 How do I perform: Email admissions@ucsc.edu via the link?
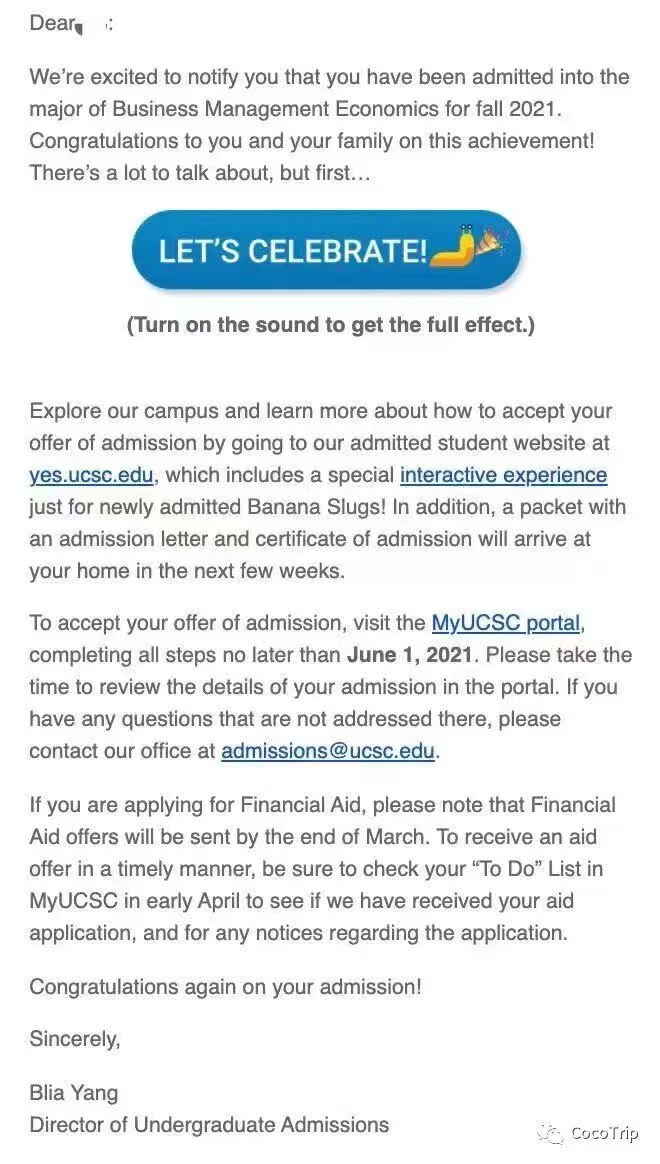point(328,751)
